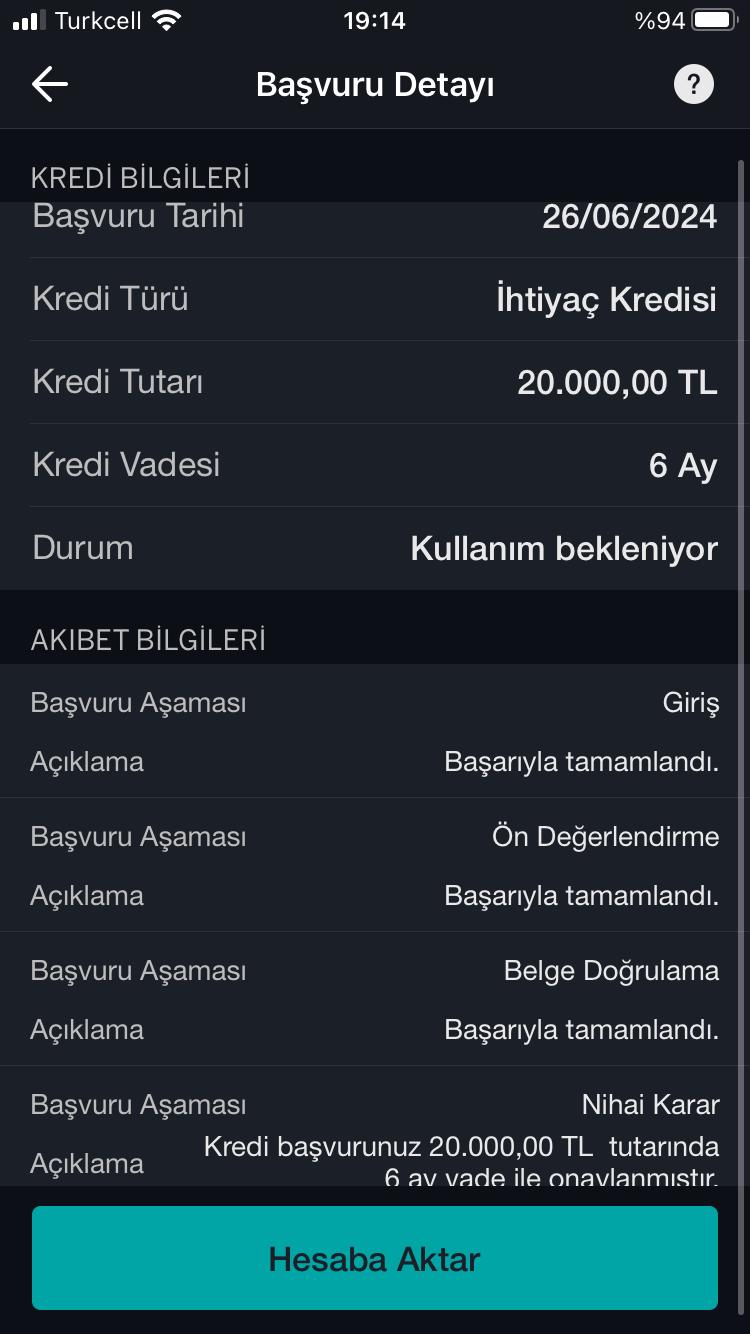The height and width of the screenshot is (1334, 750).
Task: Tap the Durum row showing Kullanım bekleniyor
Action: [374, 547]
